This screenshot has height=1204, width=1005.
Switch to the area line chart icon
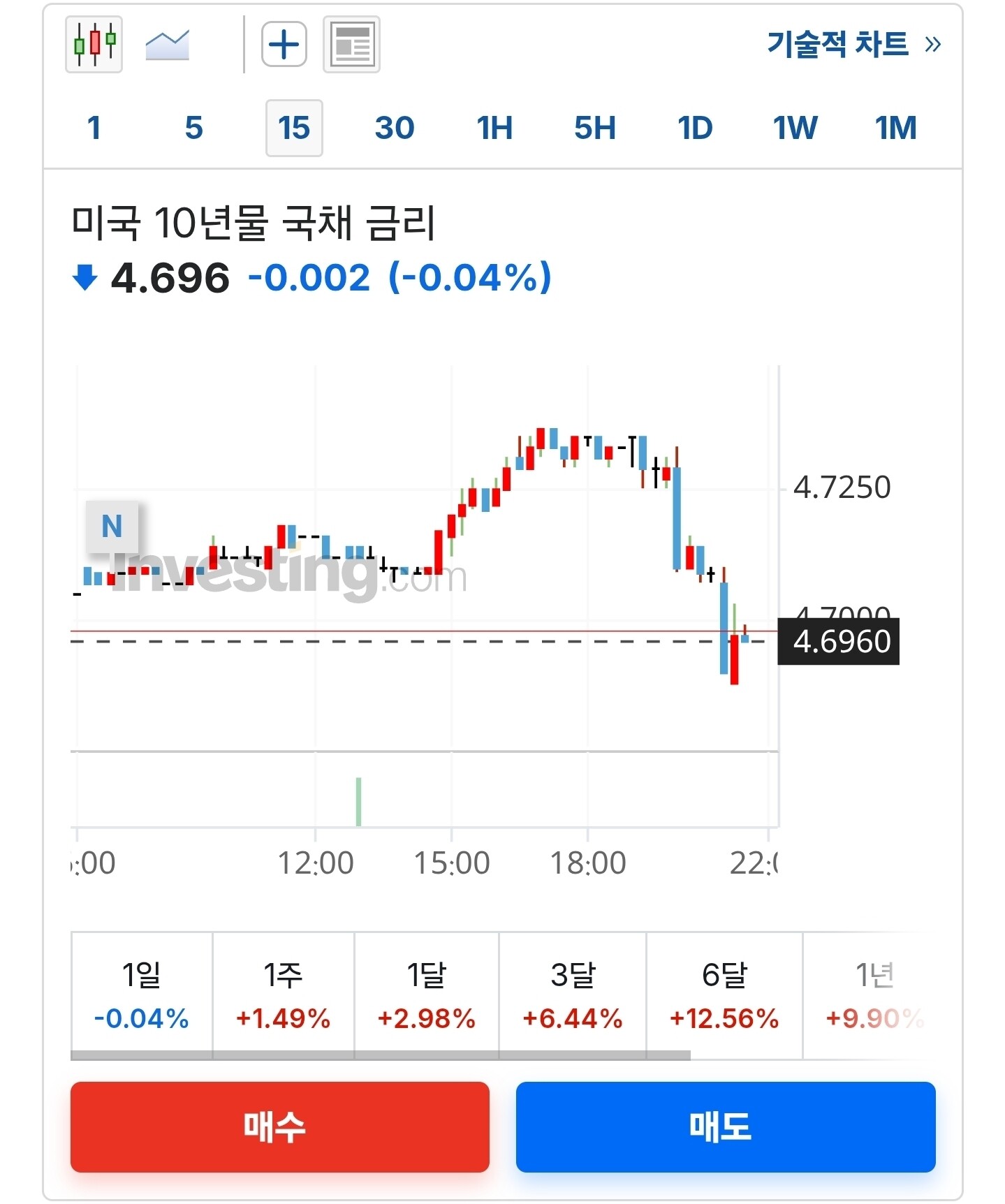pos(168,45)
